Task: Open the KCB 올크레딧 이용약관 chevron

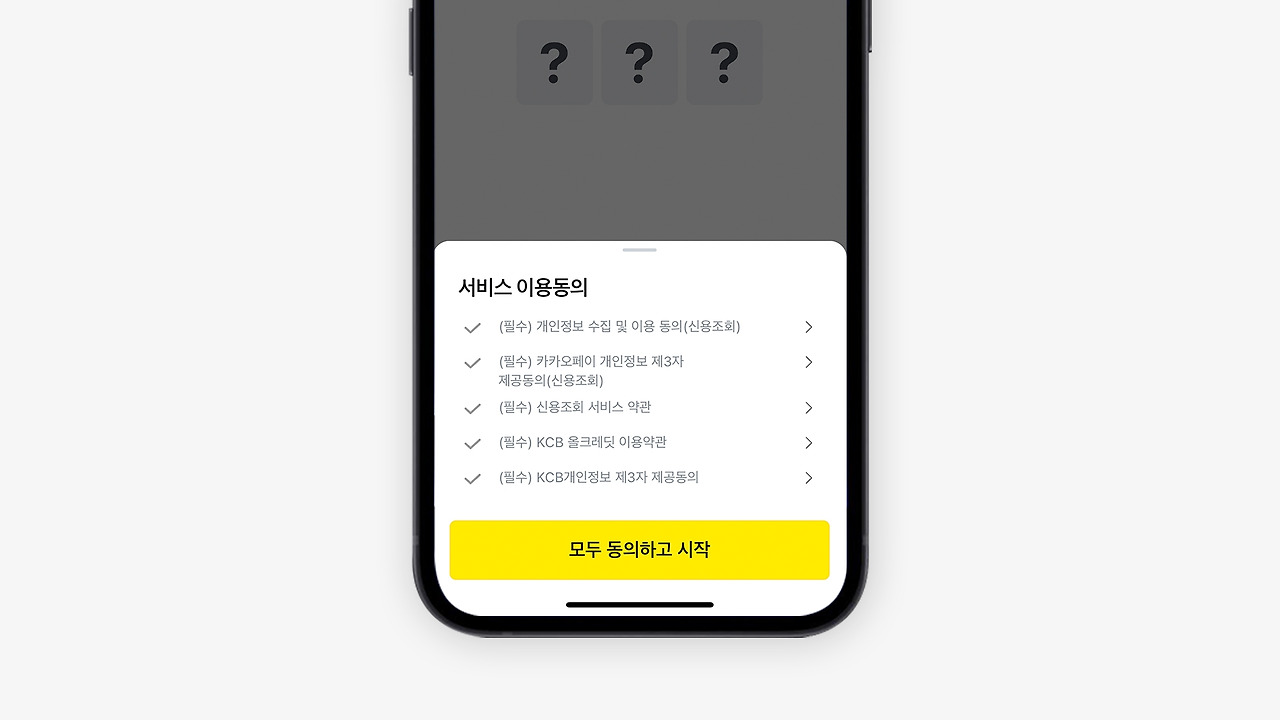Action: tap(809, 443)
